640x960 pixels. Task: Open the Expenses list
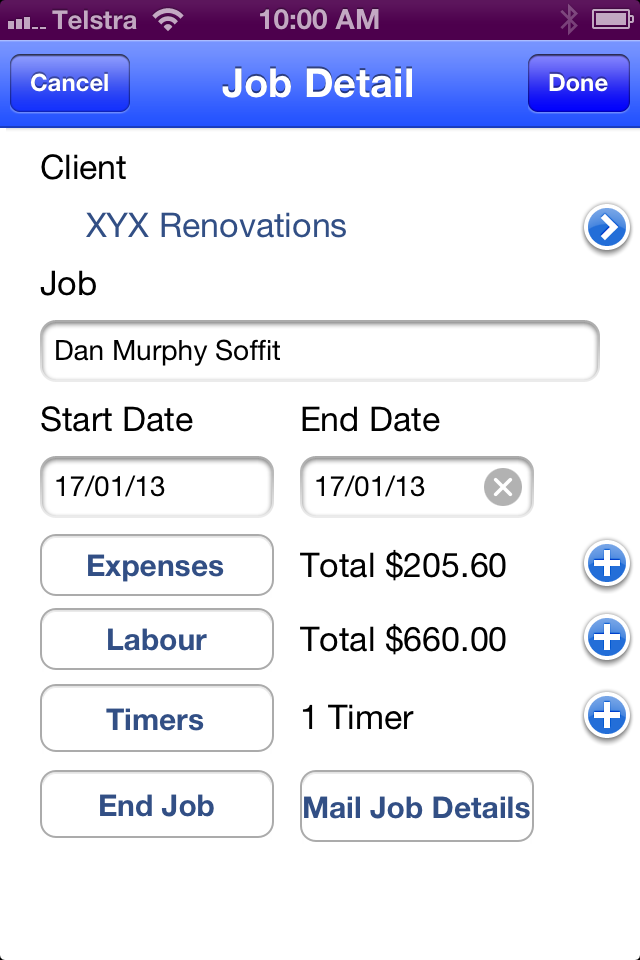156,566
